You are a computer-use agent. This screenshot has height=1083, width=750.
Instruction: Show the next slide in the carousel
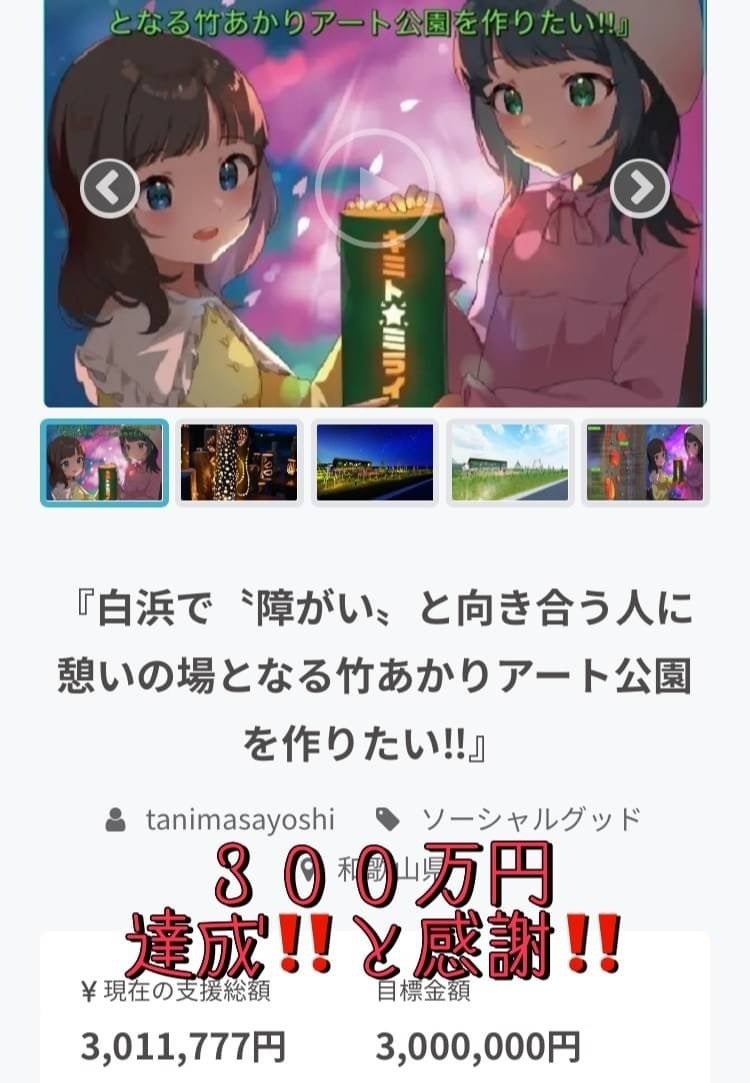pos(639,188)
